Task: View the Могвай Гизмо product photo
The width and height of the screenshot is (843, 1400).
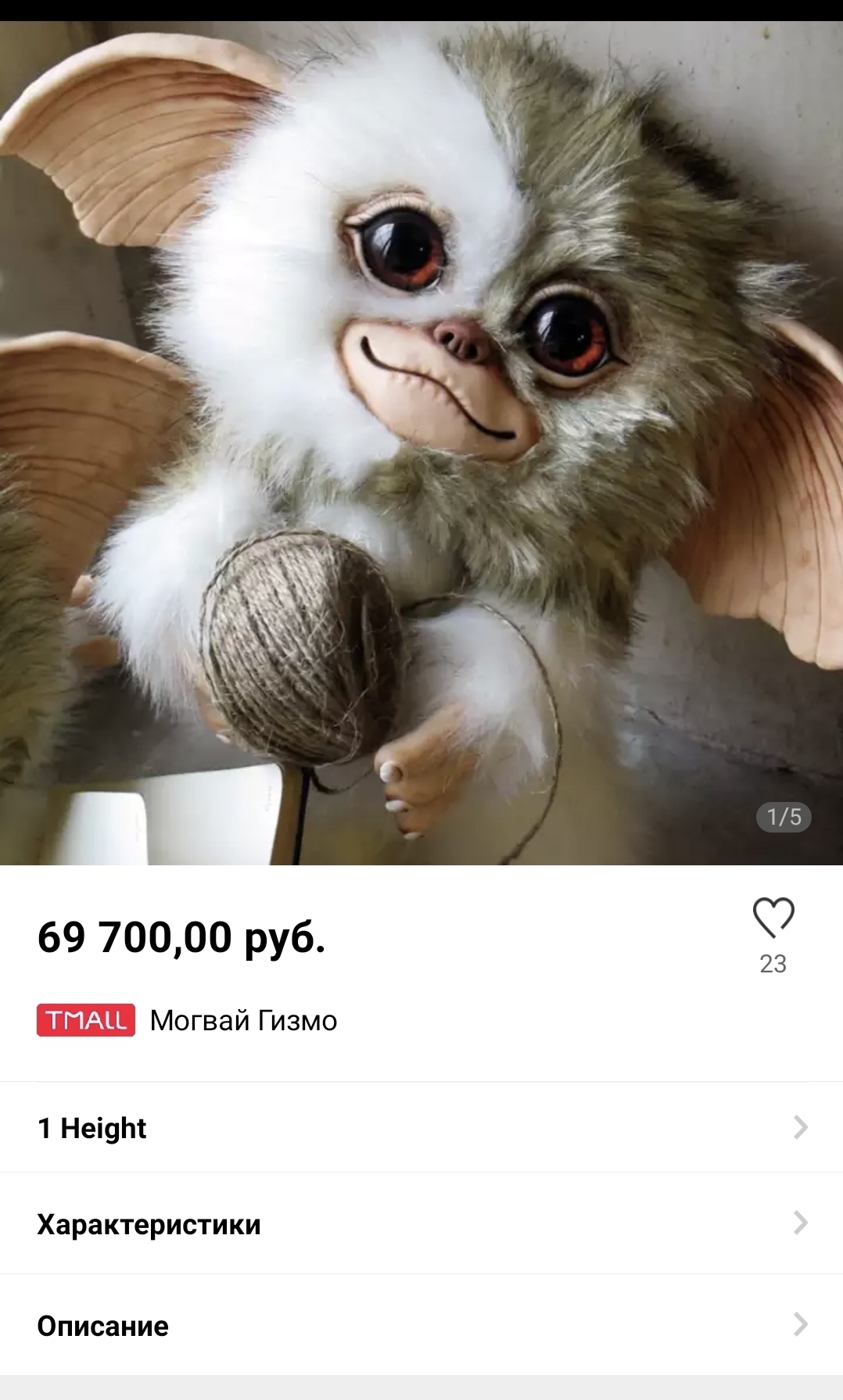Action: pos(421,442)
